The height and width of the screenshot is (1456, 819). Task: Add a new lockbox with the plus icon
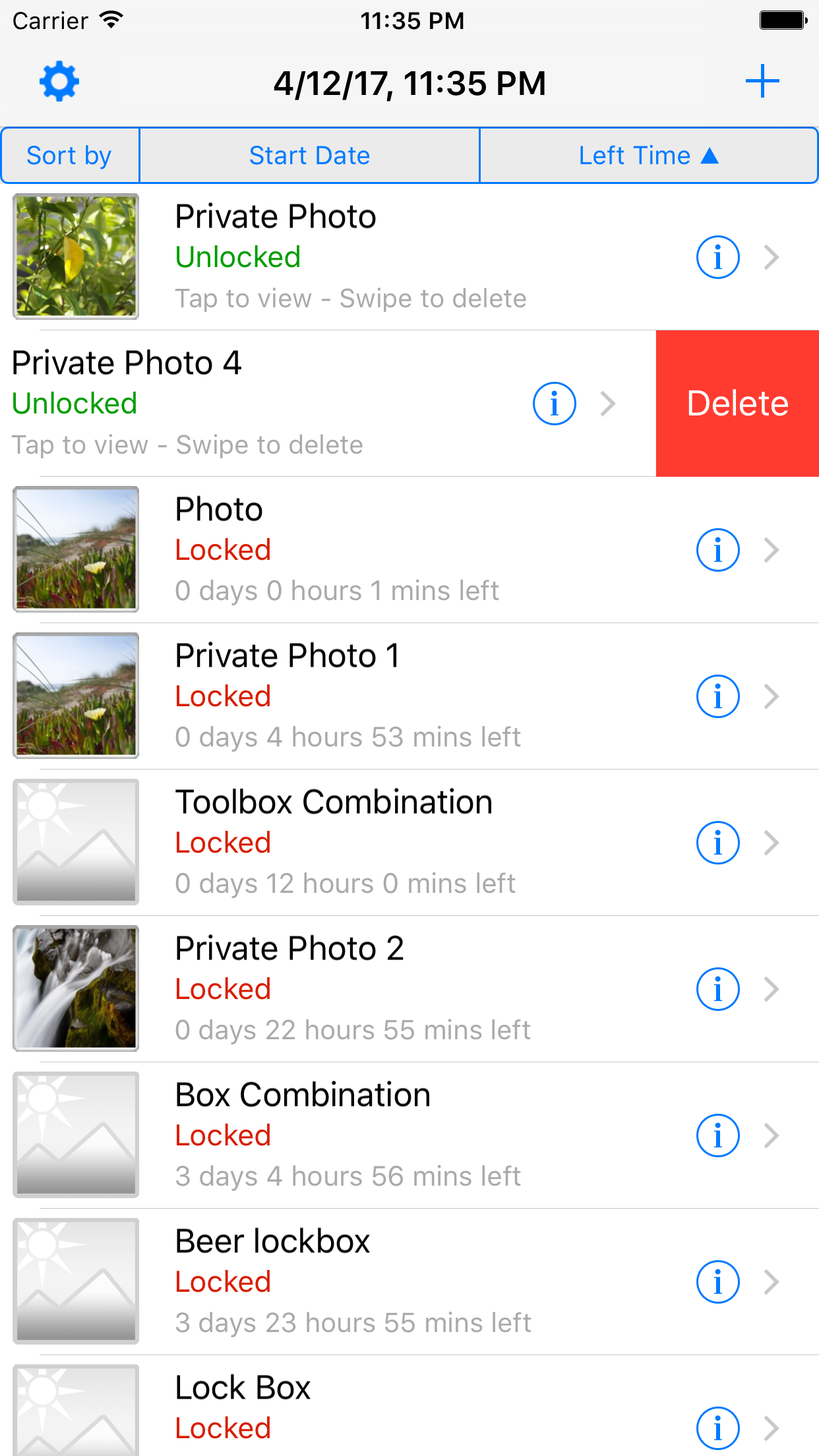(x=763, y=81)
